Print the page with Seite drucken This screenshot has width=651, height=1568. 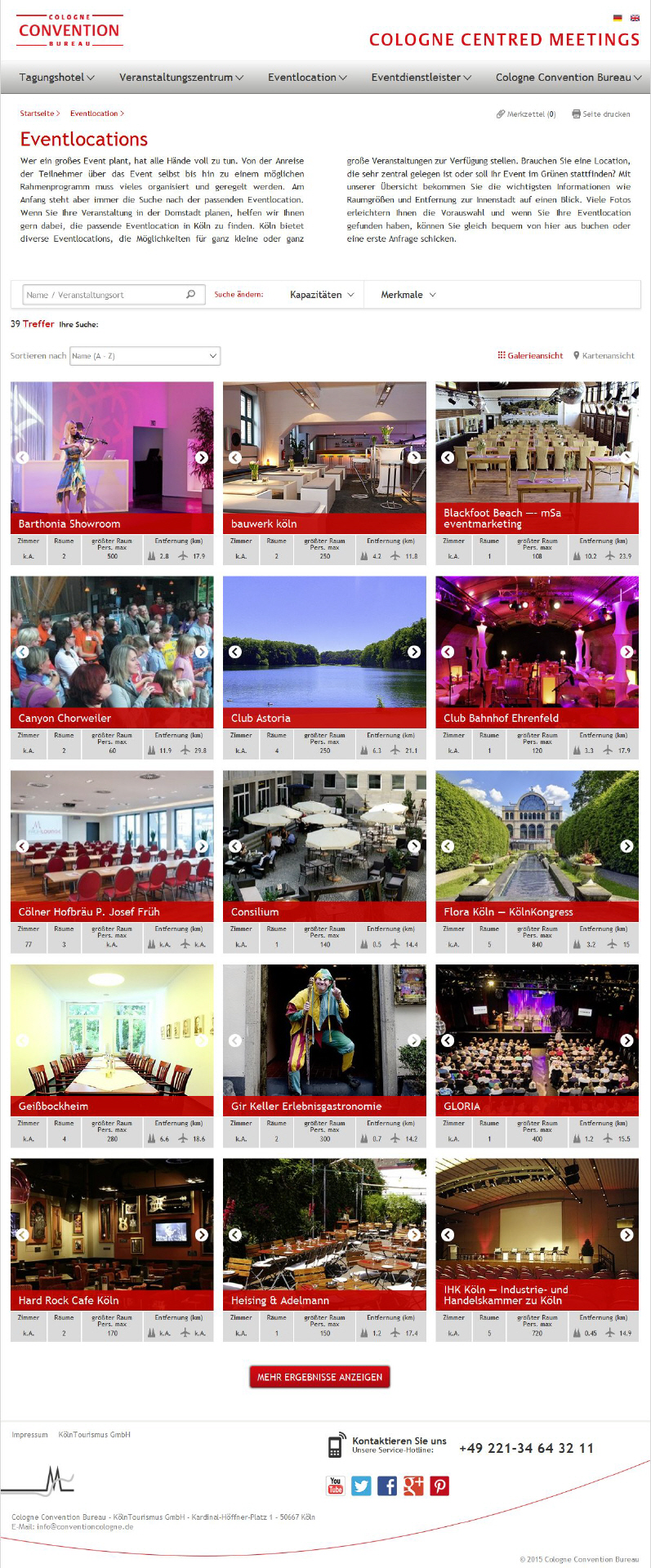(601, 114)
